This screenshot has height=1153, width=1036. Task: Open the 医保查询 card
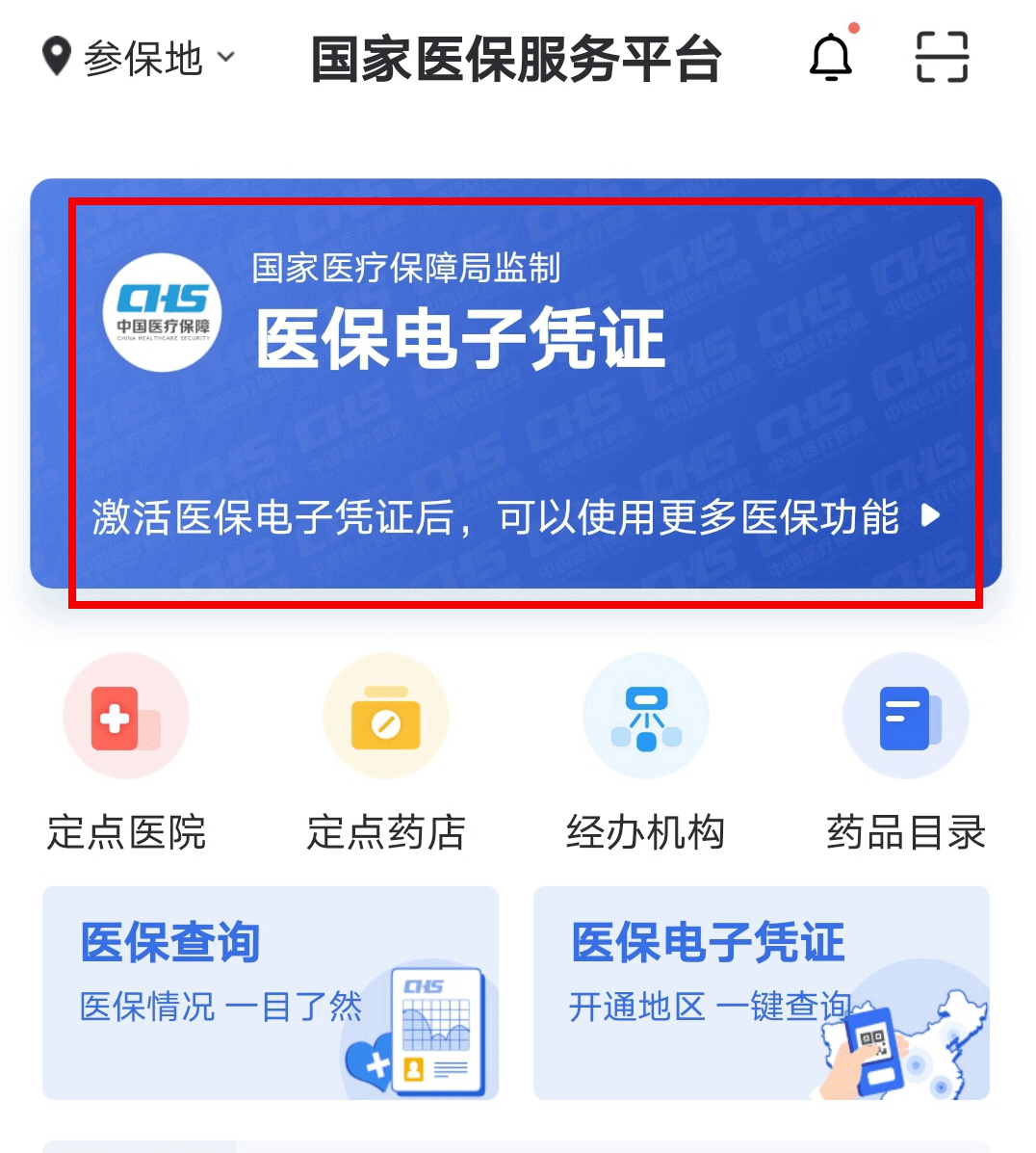click(271, 992)
